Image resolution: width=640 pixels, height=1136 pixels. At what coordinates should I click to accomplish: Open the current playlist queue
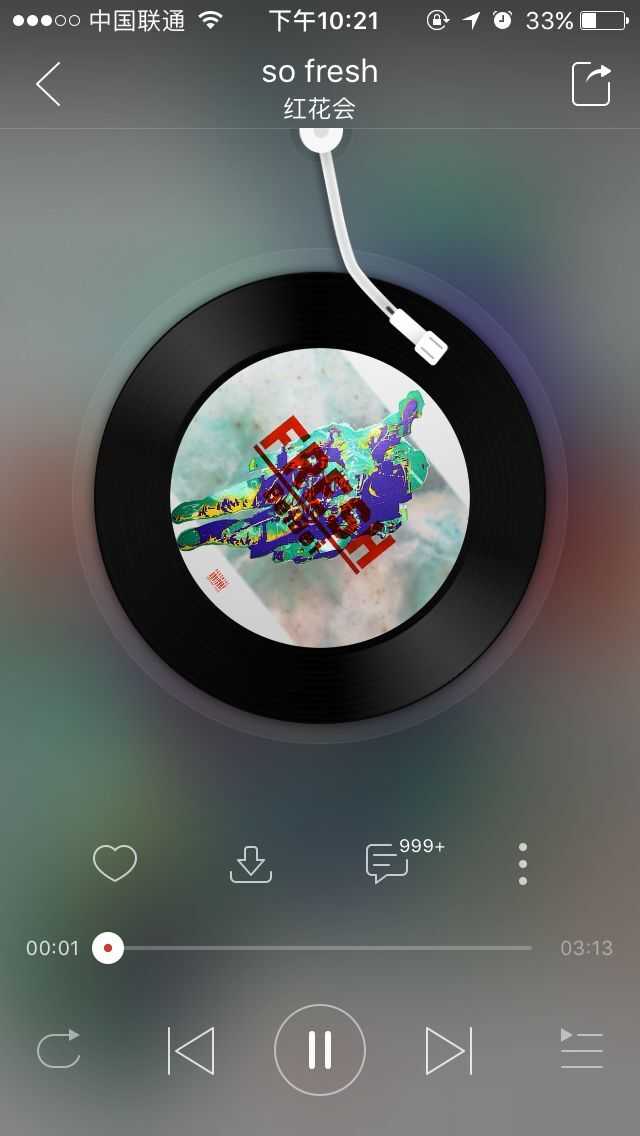581,1048
